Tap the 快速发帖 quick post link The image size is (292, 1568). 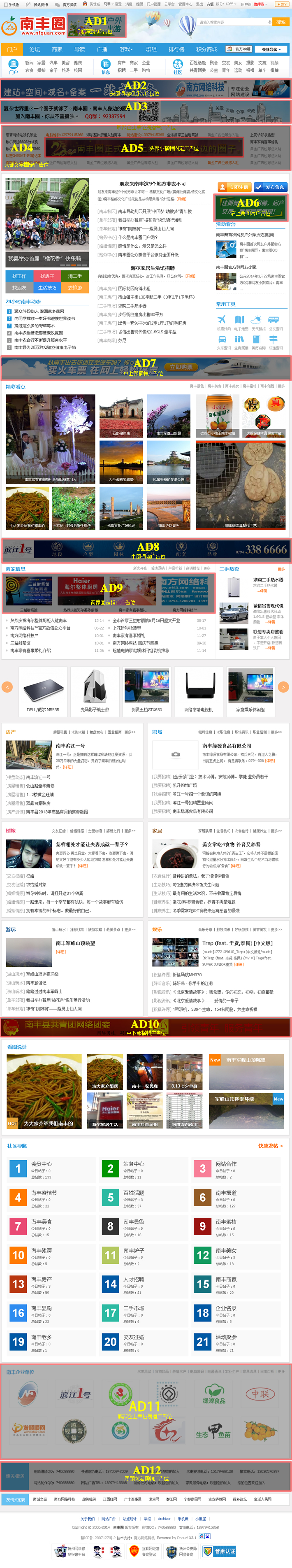[x=270, y=1146]
